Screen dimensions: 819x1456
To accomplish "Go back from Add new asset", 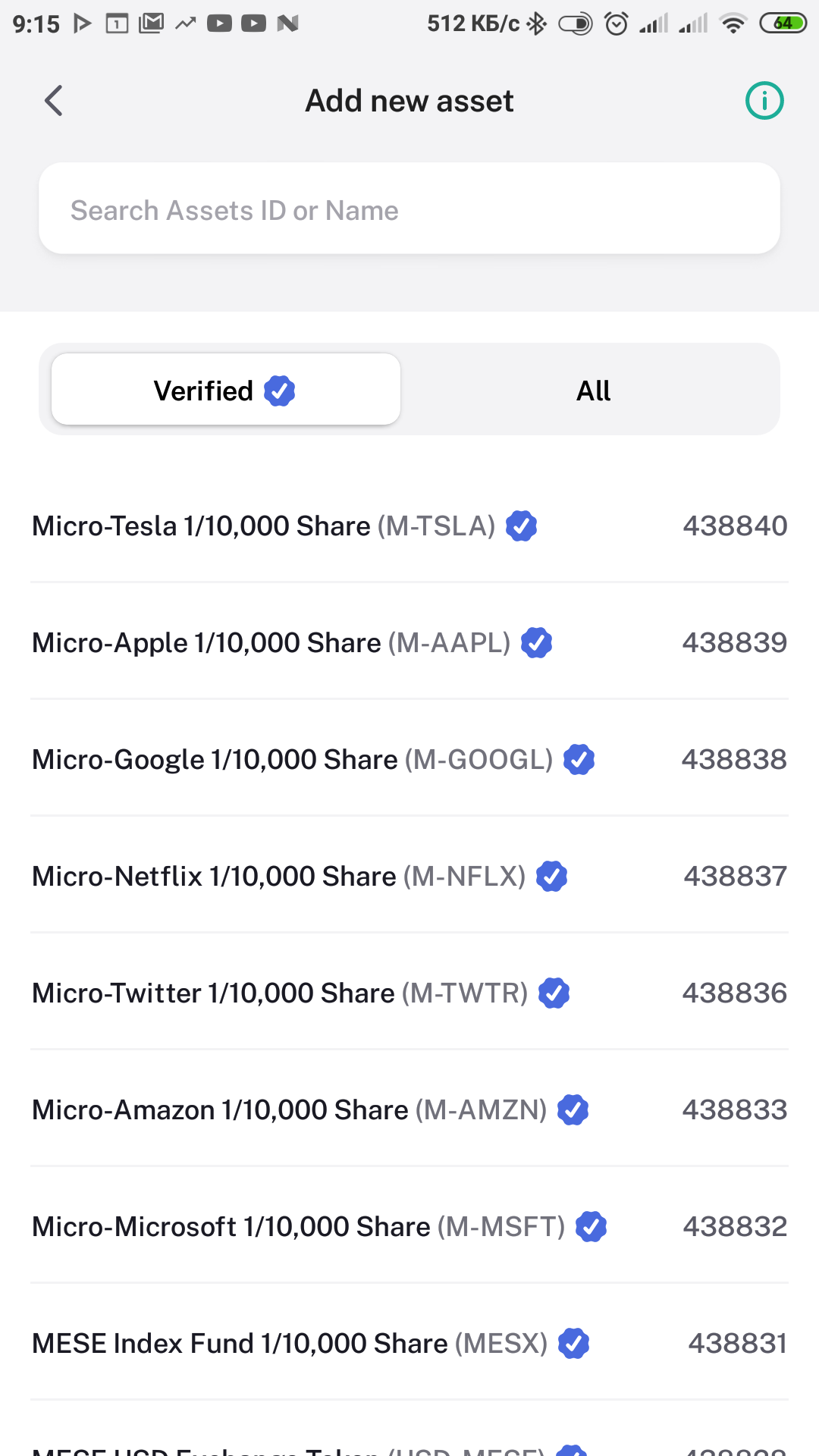I will click(x=53, y=100).
